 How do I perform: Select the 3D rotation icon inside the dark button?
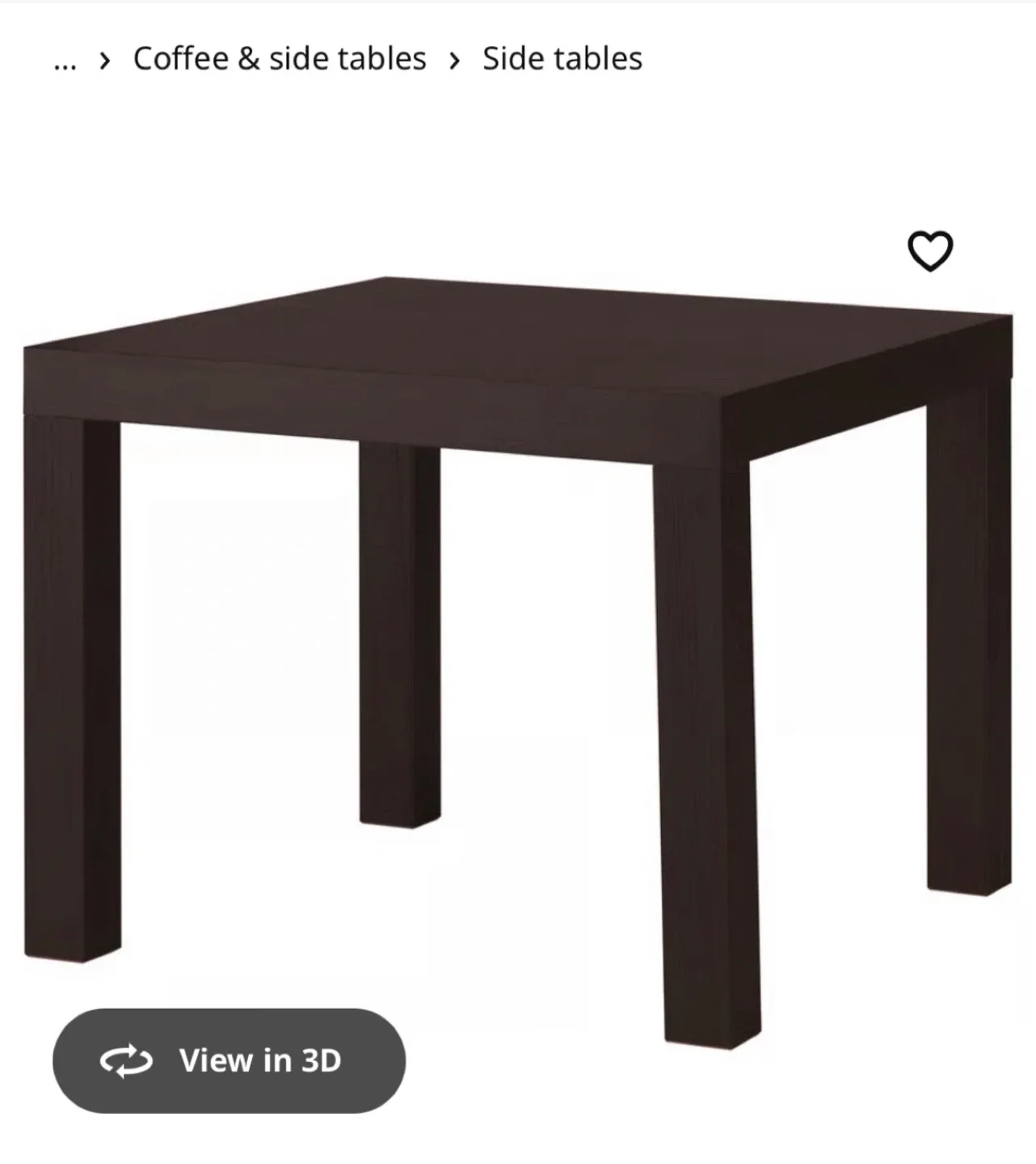pos(128,1060)
